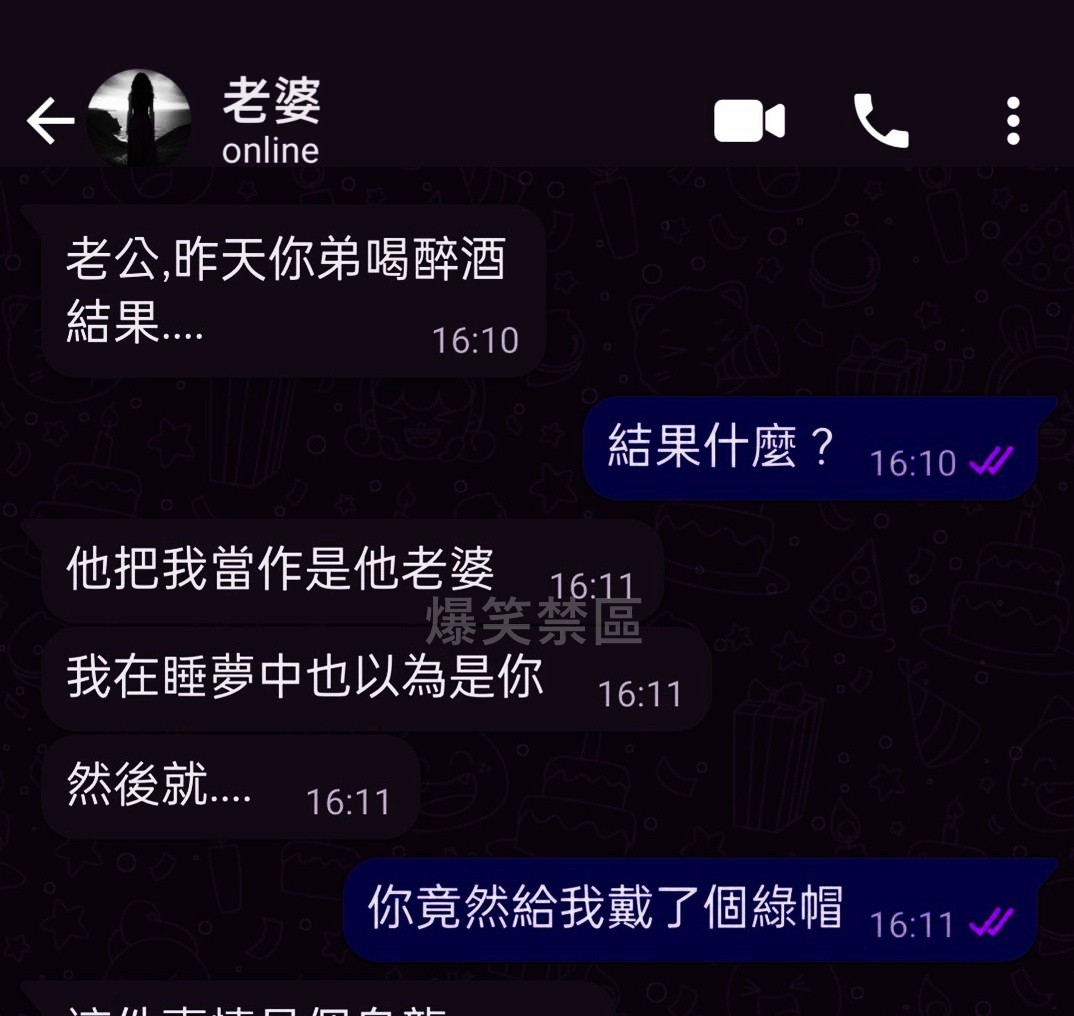Start a voice call with 老婆
This screenshot has height=1016, width=1074.
[880, 122]
